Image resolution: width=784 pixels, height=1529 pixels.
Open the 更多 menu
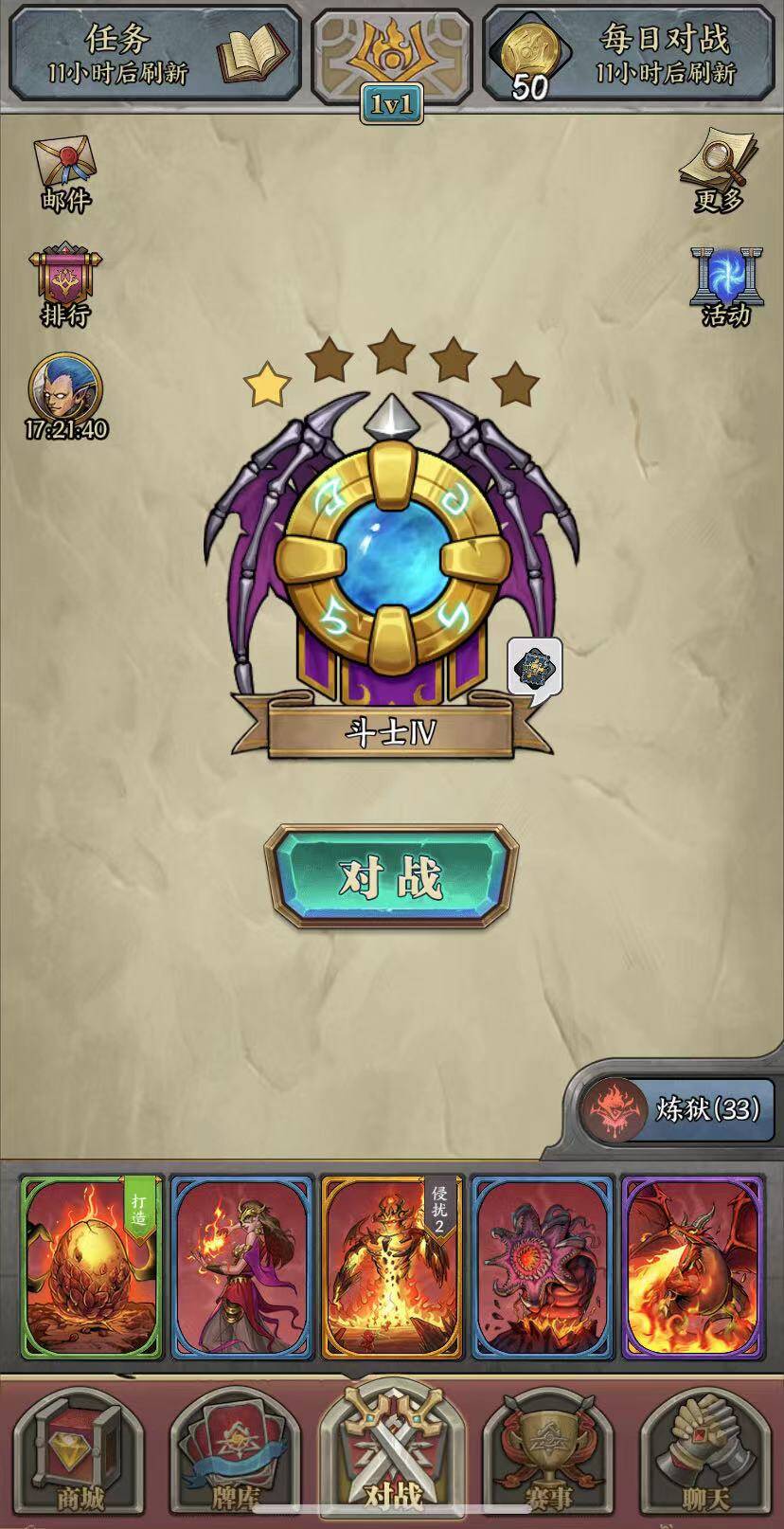[719, 171]
